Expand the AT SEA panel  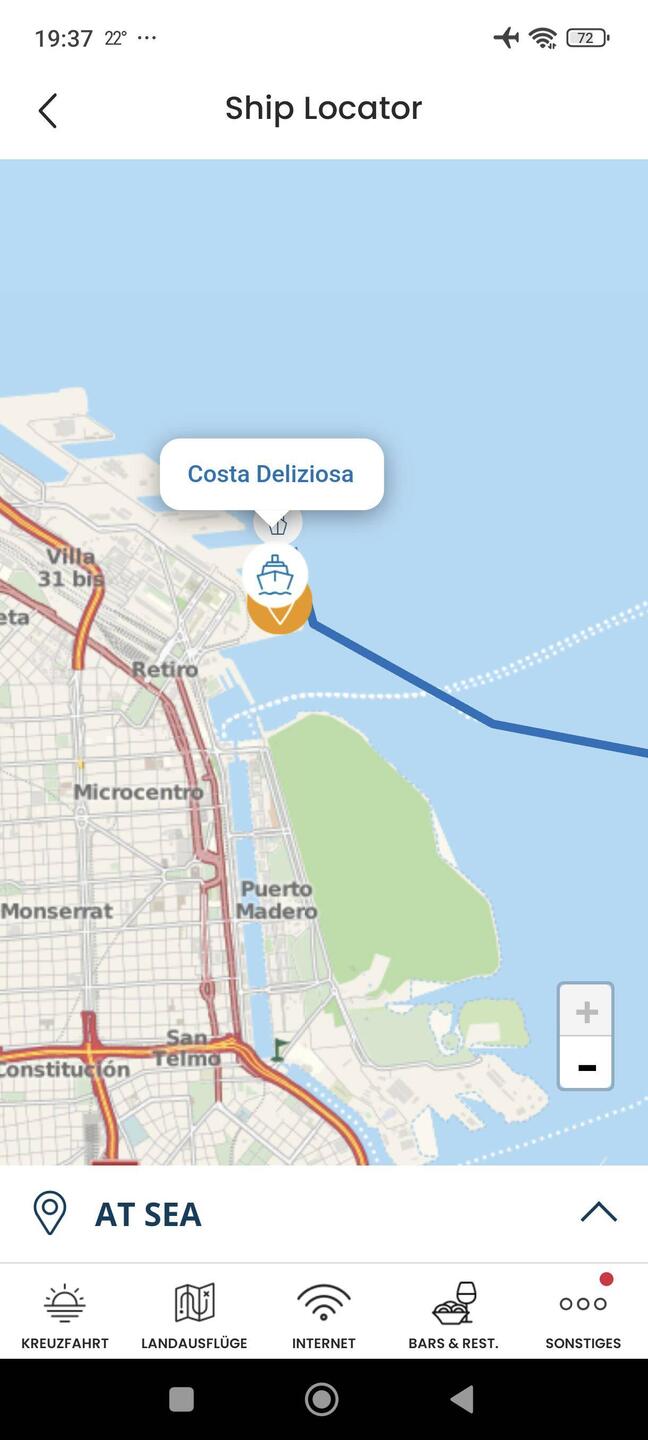coord(598,1213)
